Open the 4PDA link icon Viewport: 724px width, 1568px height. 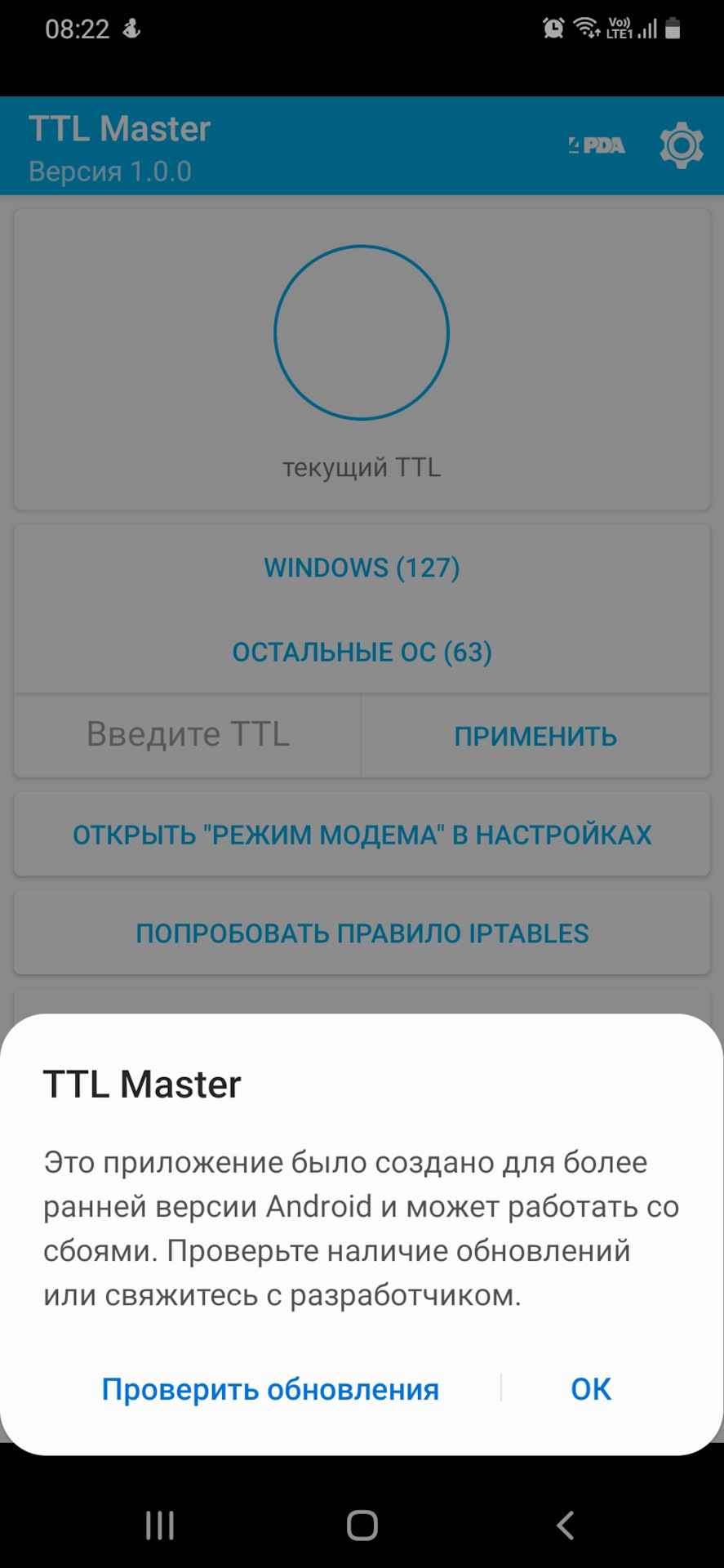597,146
